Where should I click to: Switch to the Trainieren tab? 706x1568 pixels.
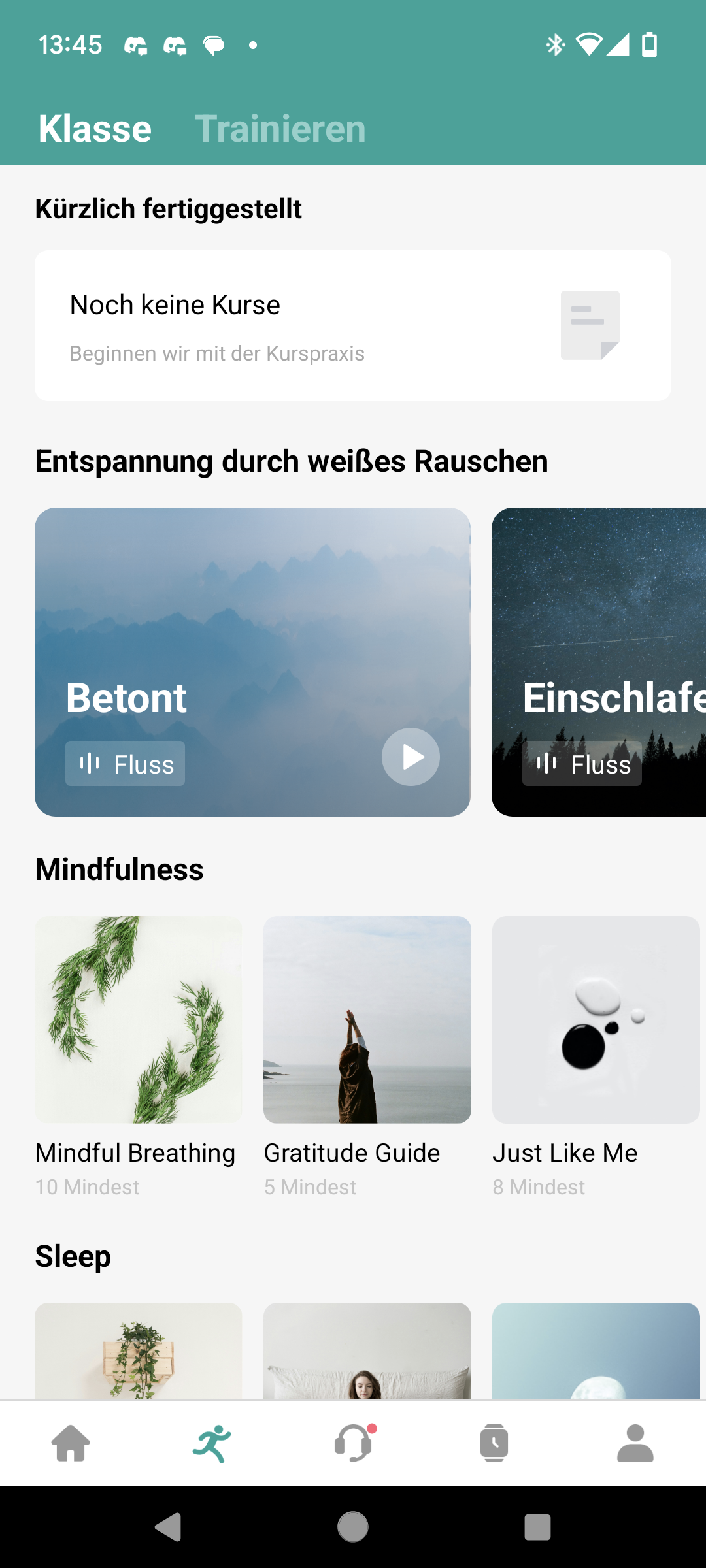(x=280, y=128)
